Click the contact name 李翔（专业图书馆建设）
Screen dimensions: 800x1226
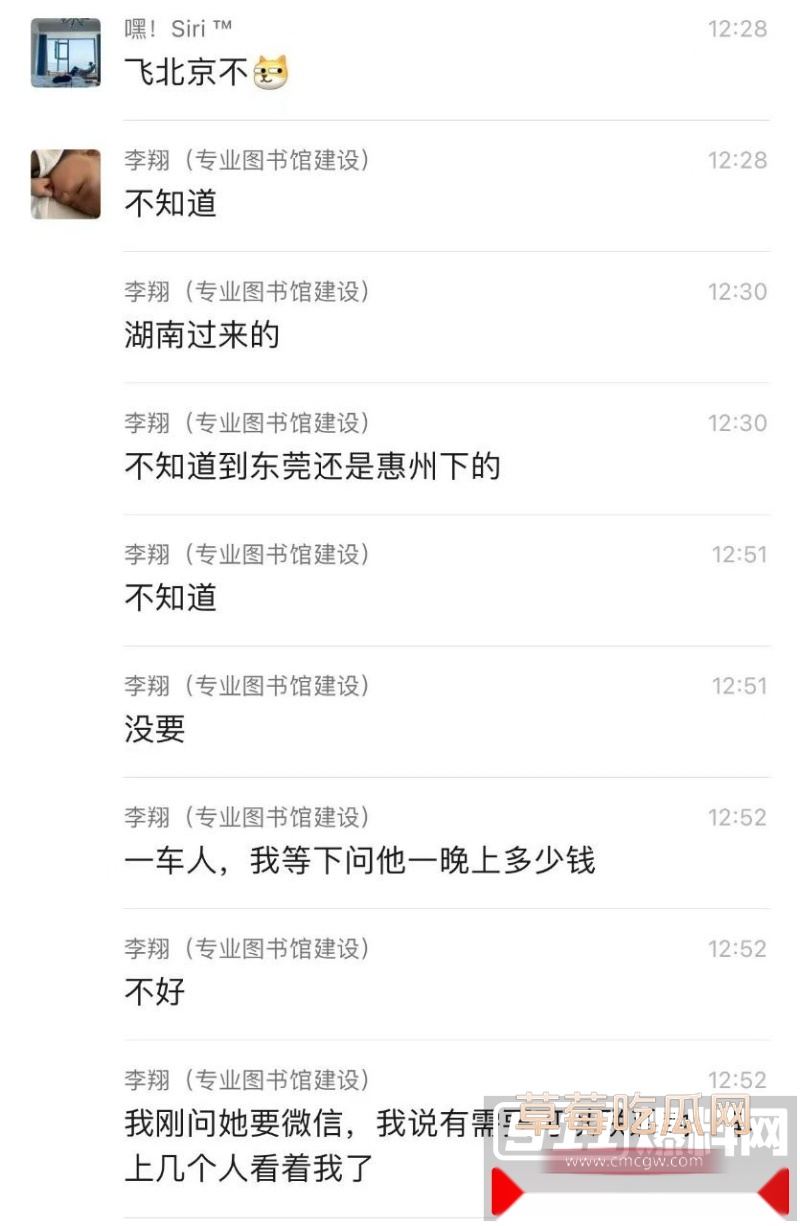[249, 160]
